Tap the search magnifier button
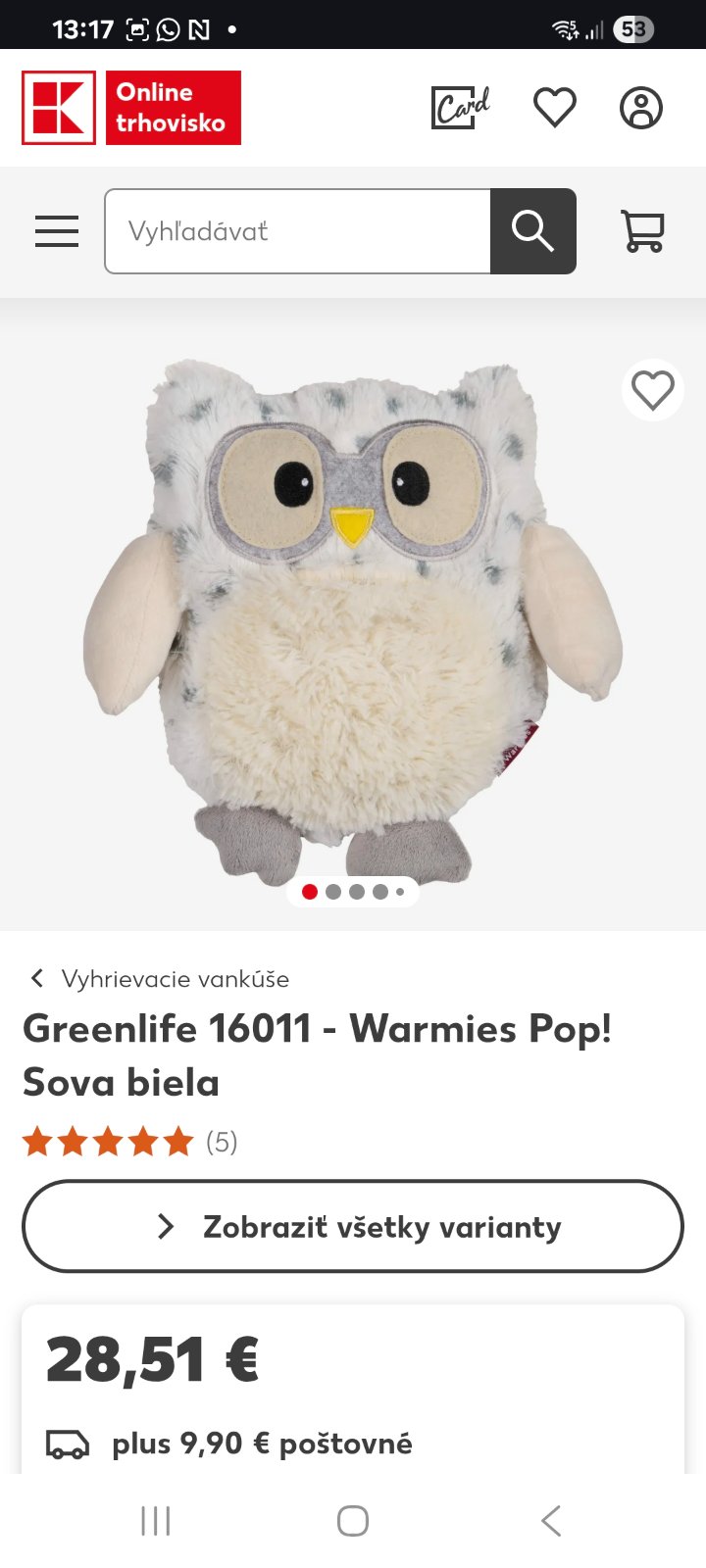The width and height of the screenshot is (706, 1568). point(532,231)
